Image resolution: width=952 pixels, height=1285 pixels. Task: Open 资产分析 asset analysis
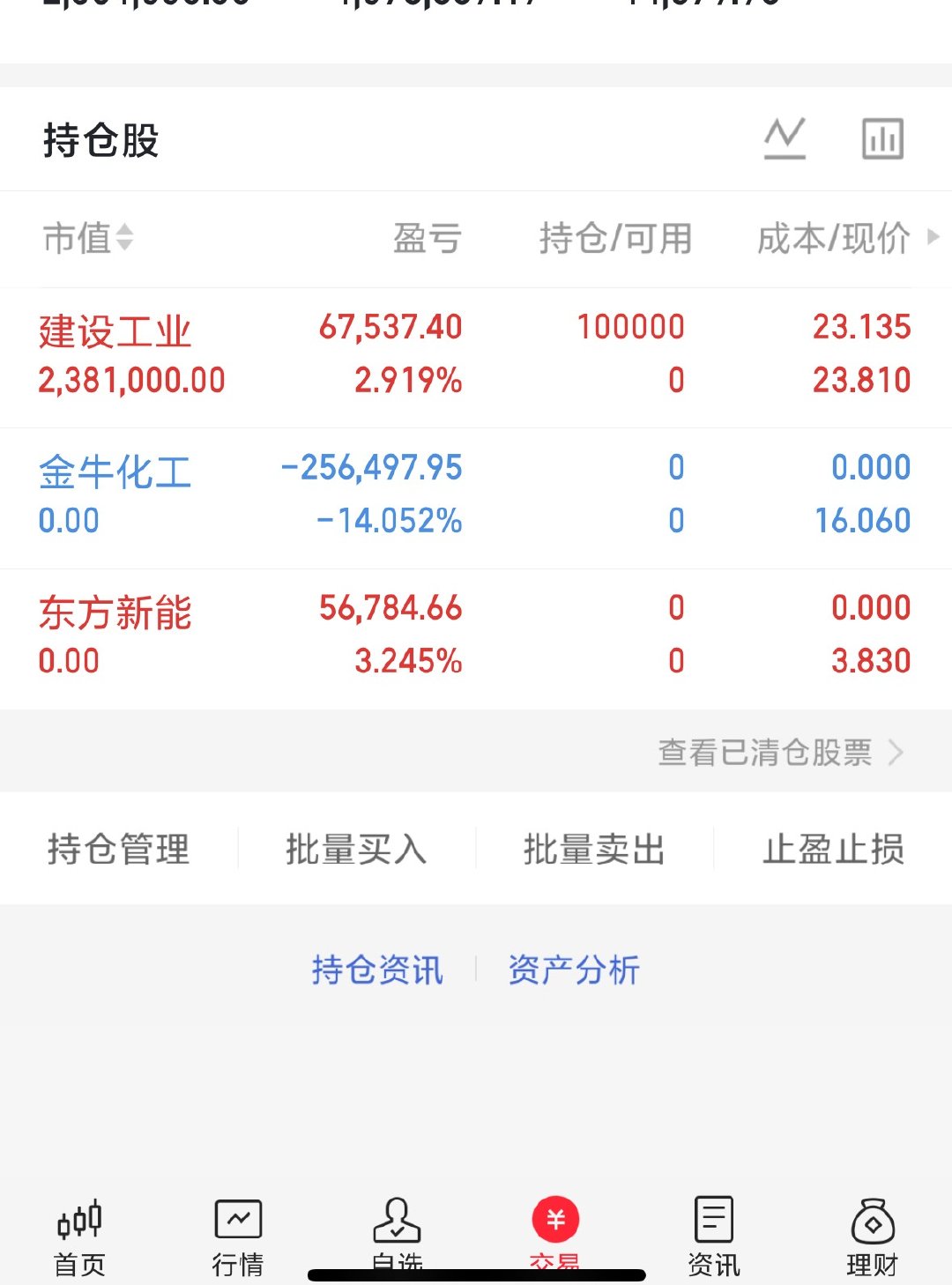coord(571,969)
